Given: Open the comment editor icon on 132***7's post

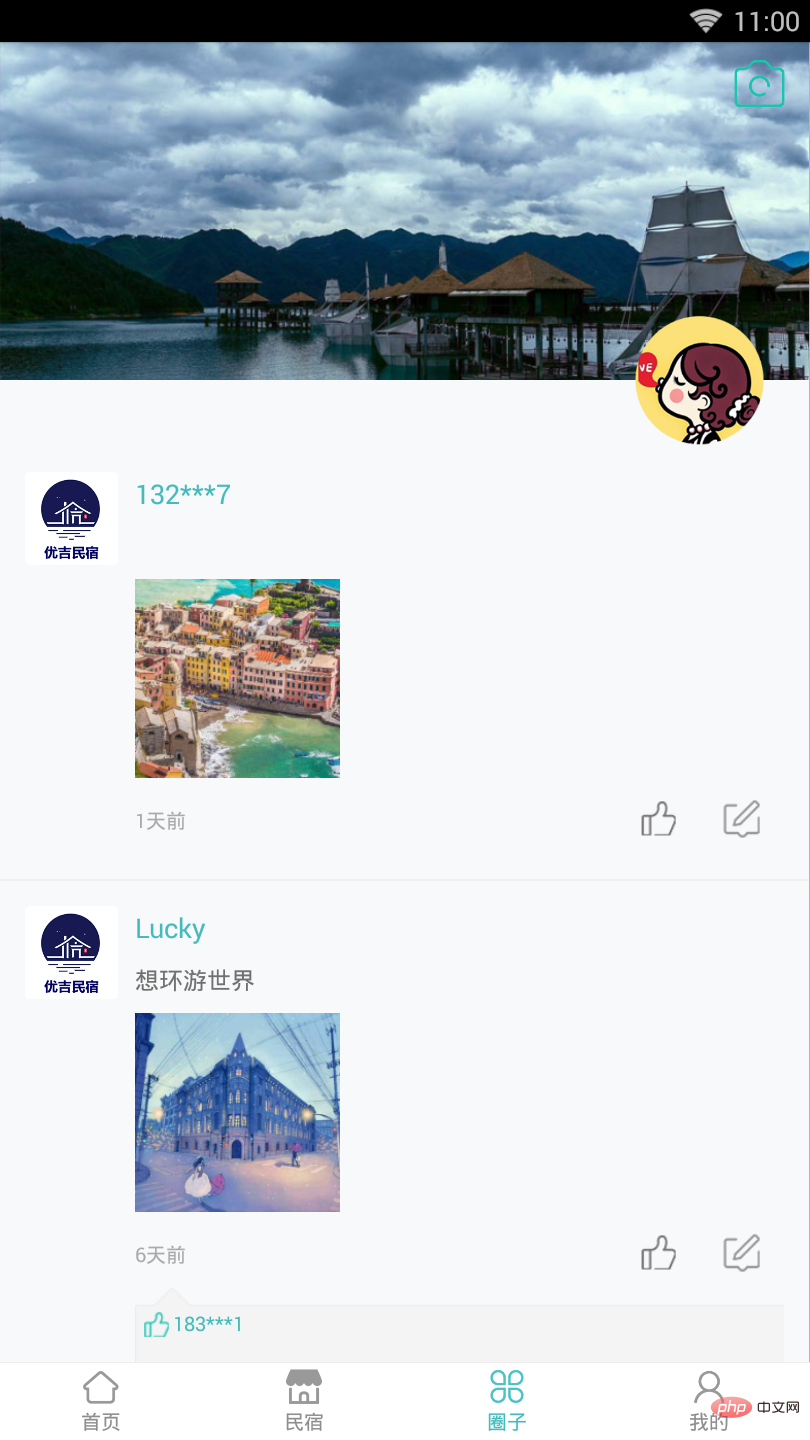Looking at the screenshot, I should (x=742, y=818).
